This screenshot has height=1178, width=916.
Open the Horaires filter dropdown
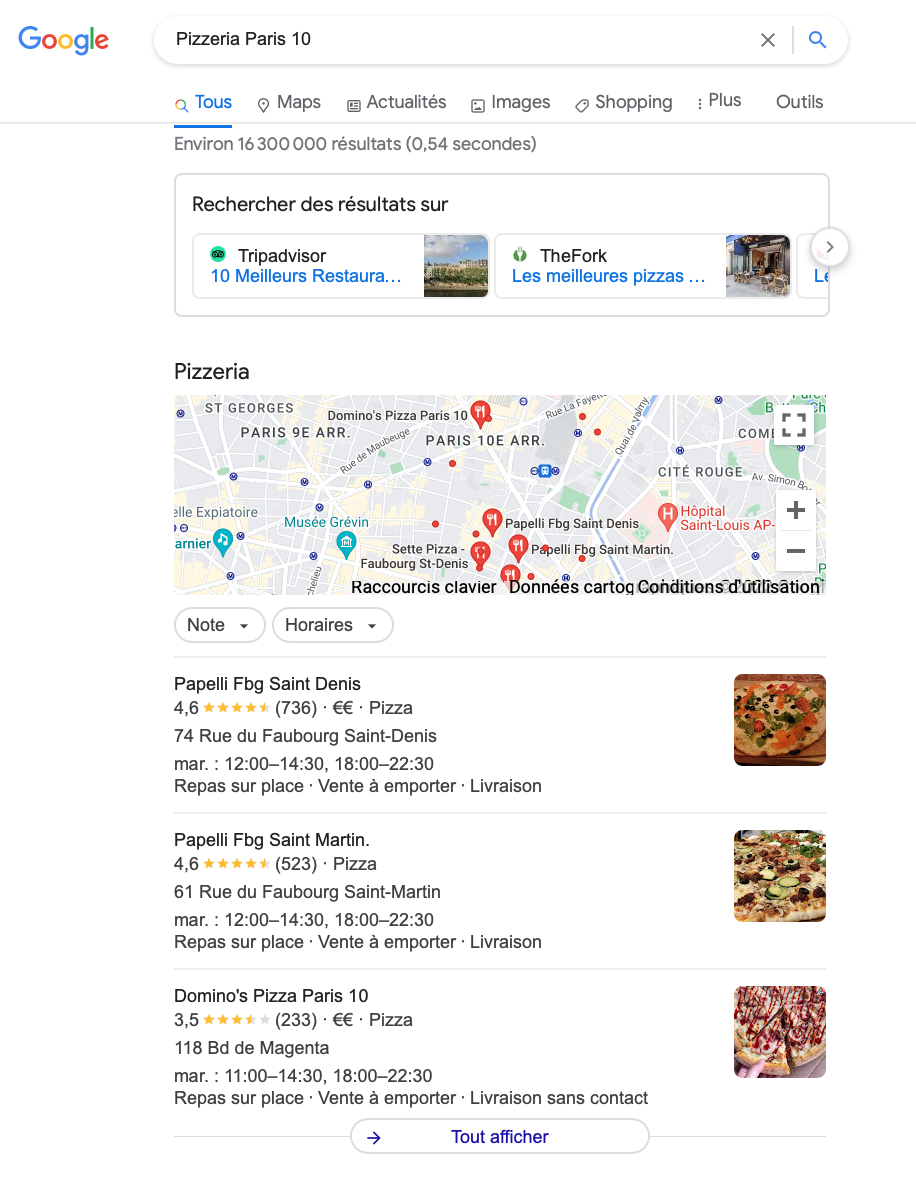coord(332,625)
